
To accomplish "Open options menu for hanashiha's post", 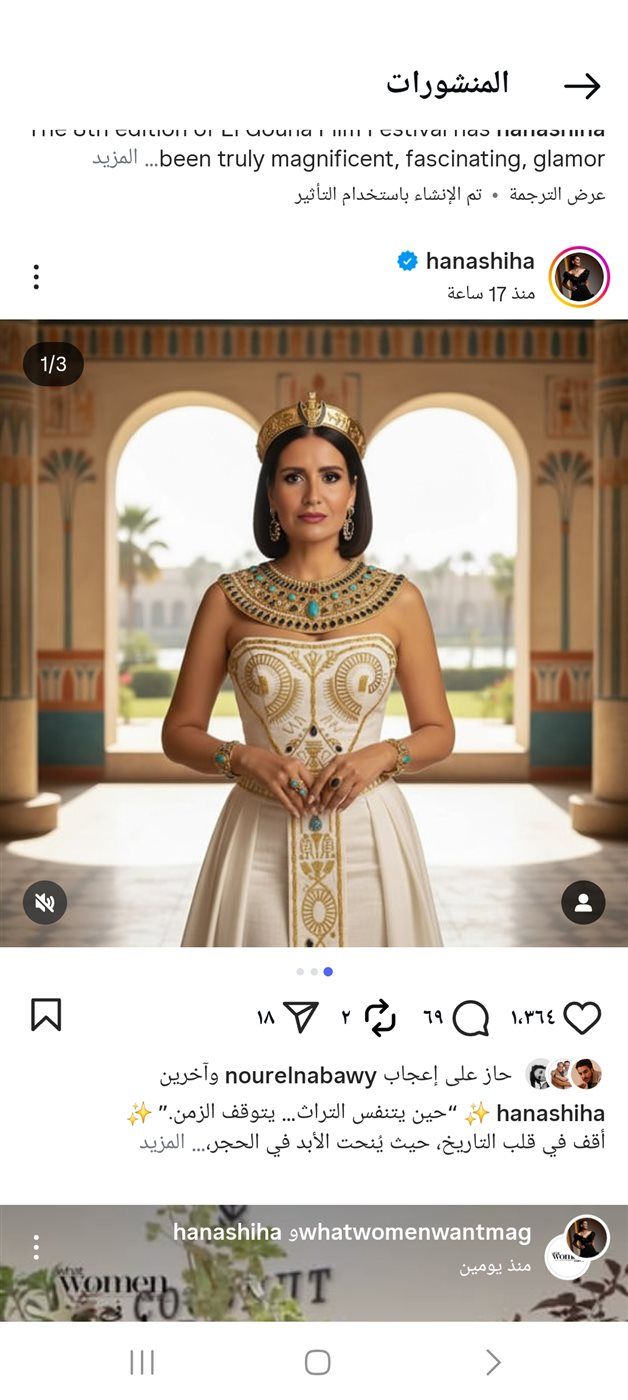I will point(36,277).
